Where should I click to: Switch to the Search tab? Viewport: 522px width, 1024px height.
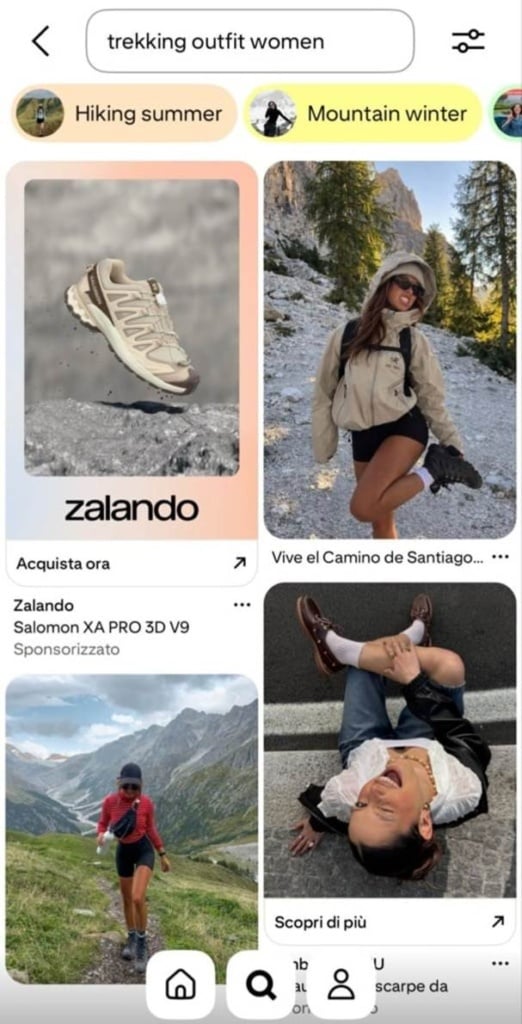point(261,984)
